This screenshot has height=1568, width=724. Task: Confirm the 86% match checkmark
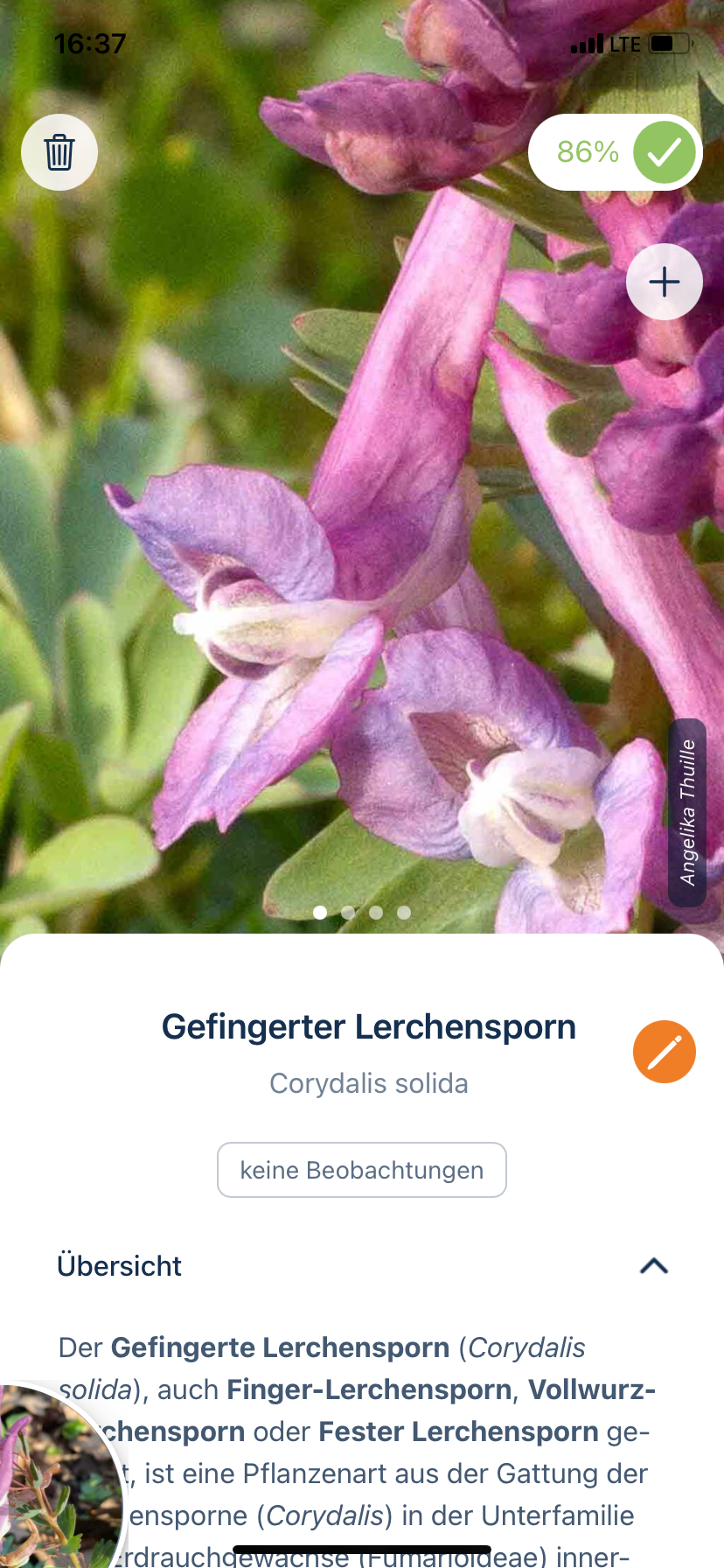[x=664, y=152]
